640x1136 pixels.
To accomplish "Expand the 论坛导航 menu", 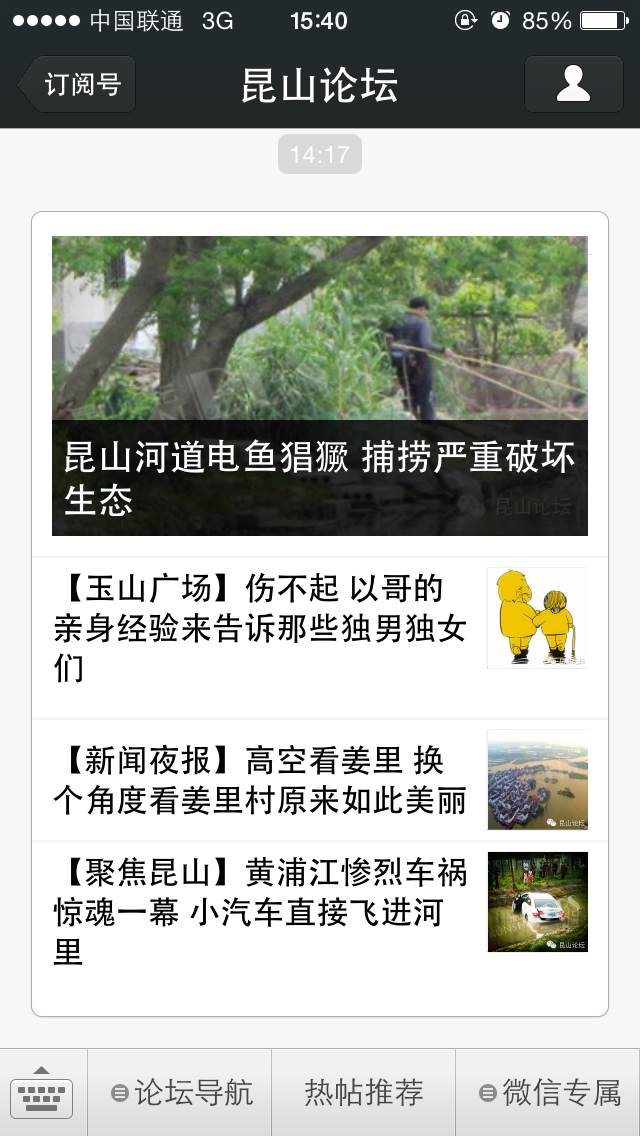I will click(180, 1093).
